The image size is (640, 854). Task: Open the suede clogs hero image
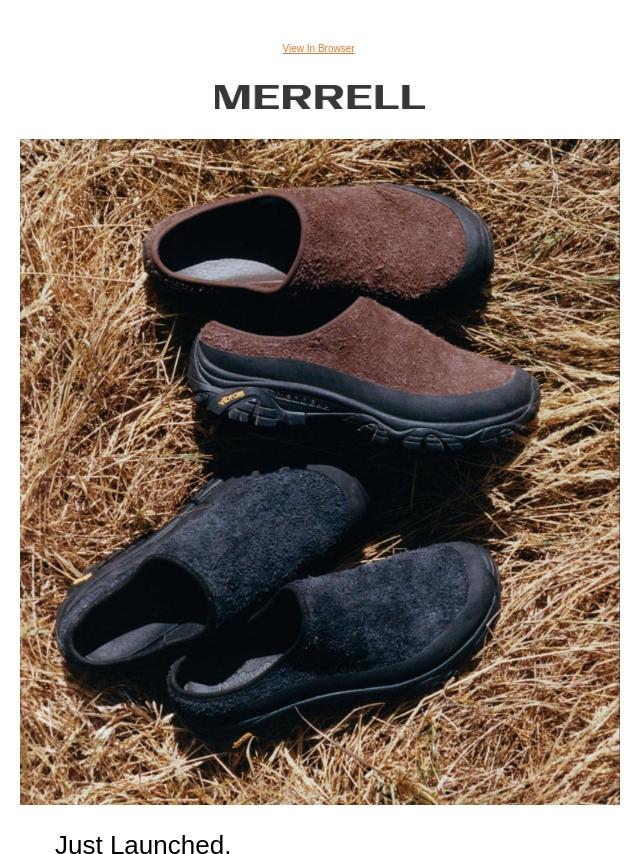point(320,472)
